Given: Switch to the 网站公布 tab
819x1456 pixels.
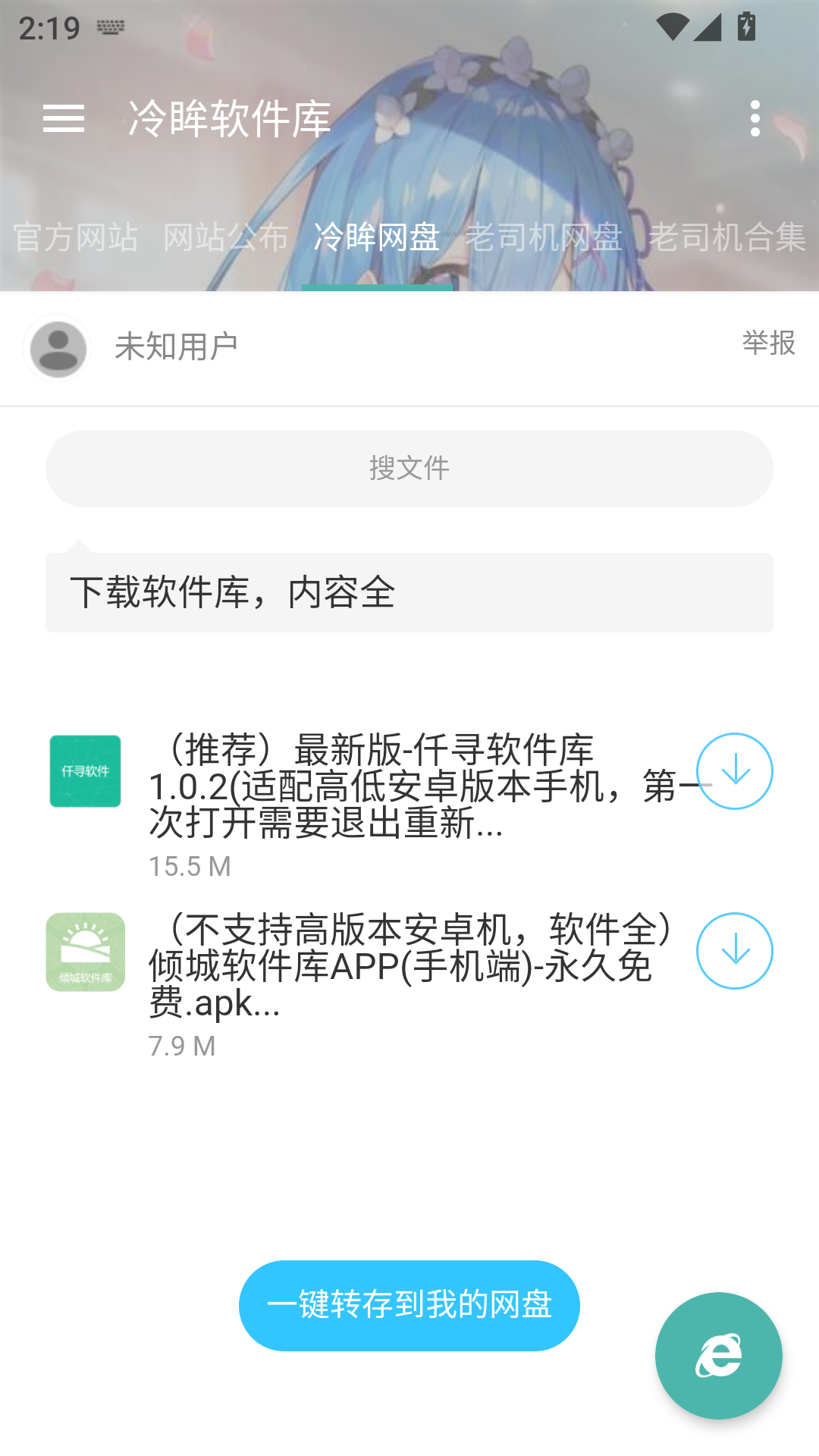Looking at the screenshot, I should tap(224, 237).
